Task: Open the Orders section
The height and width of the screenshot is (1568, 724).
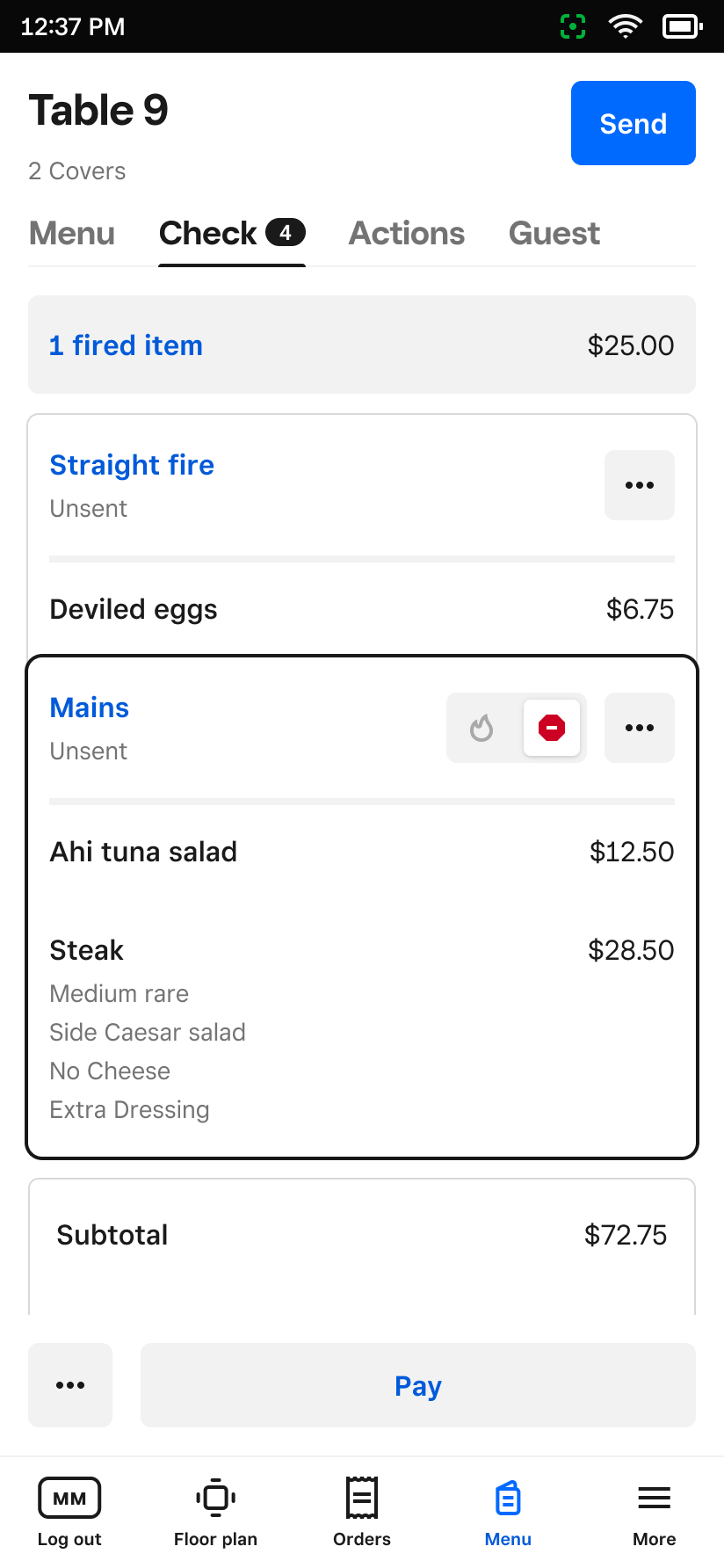Action: point(361,1512)
